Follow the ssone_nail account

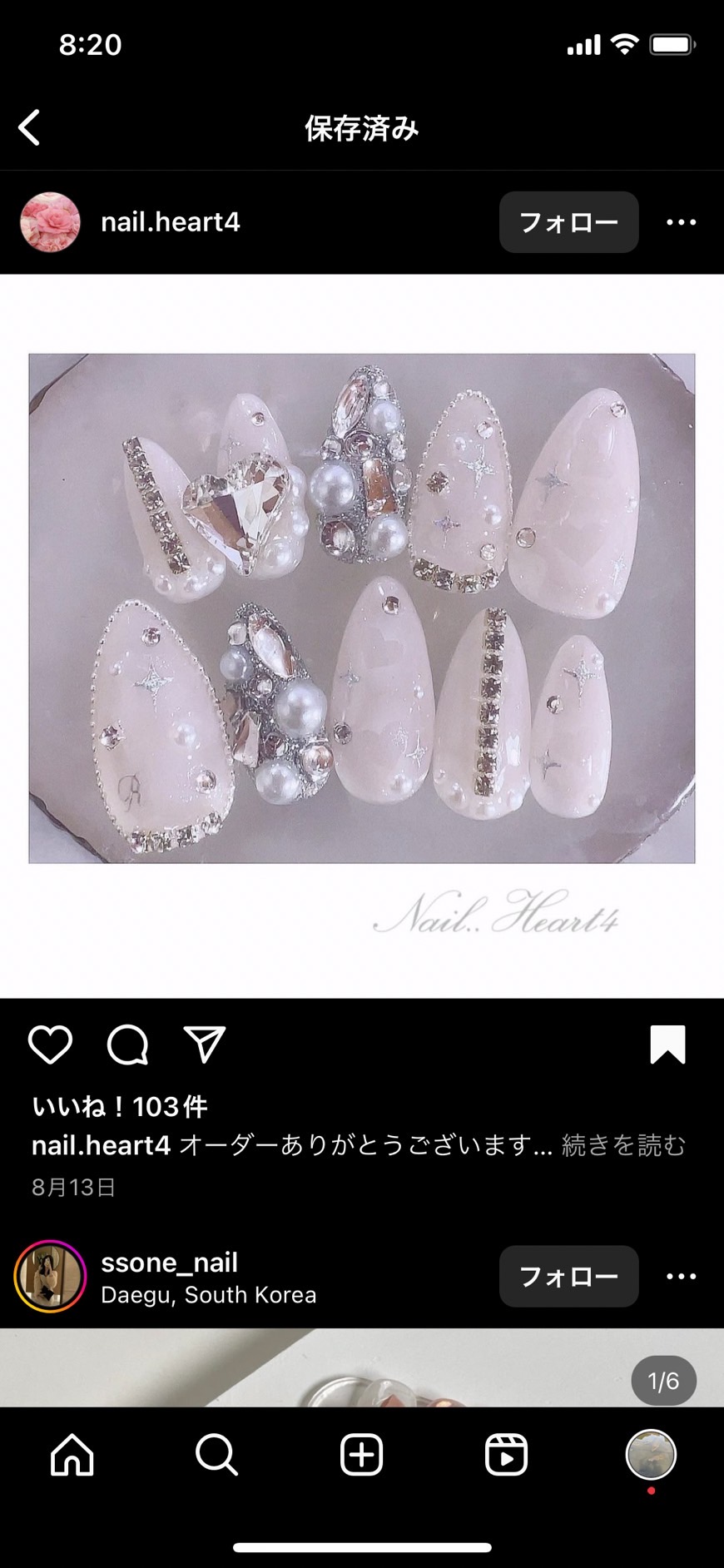(x=568, y=1276)
